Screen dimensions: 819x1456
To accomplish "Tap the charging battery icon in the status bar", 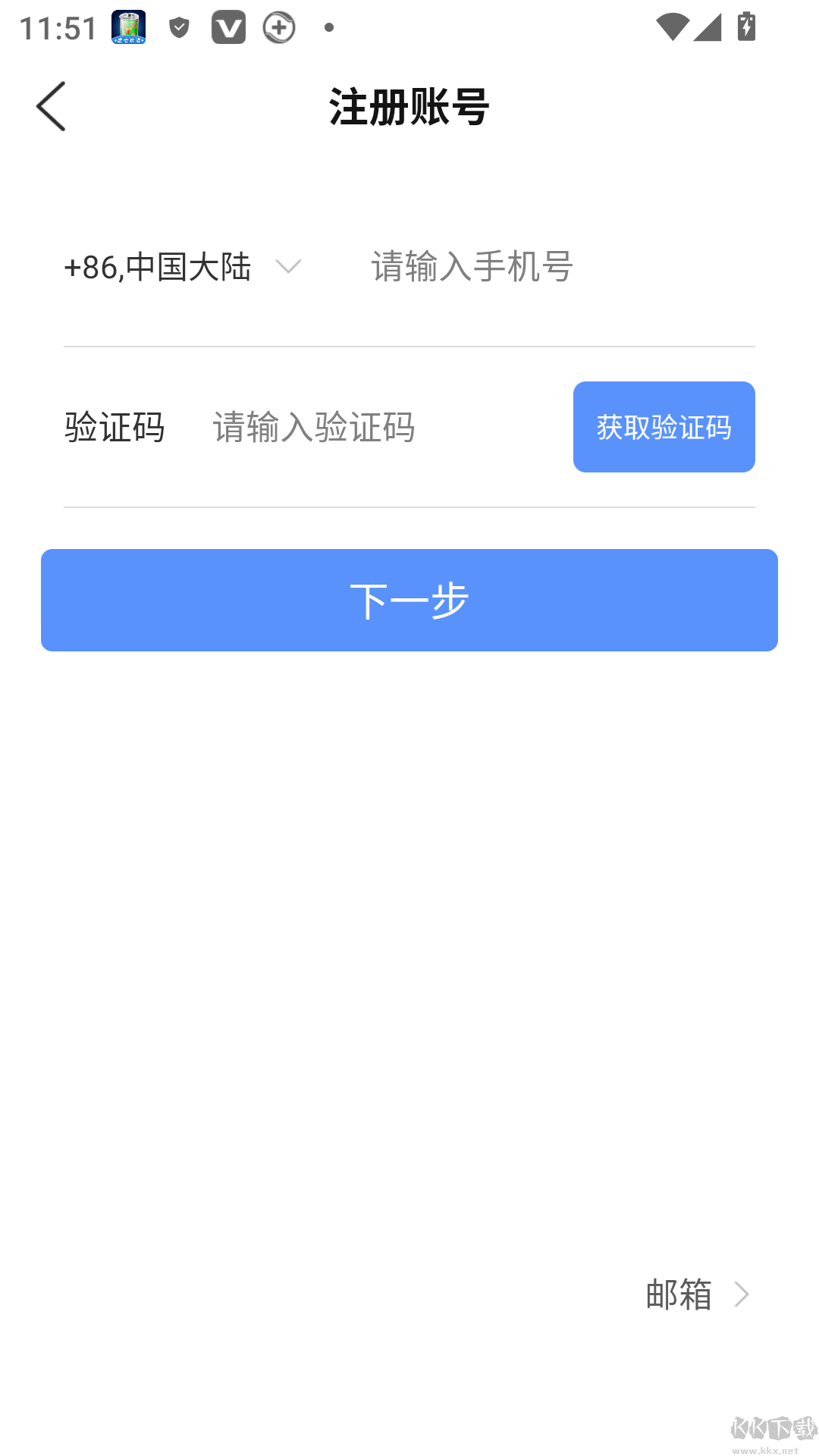I will pos(745,27).
